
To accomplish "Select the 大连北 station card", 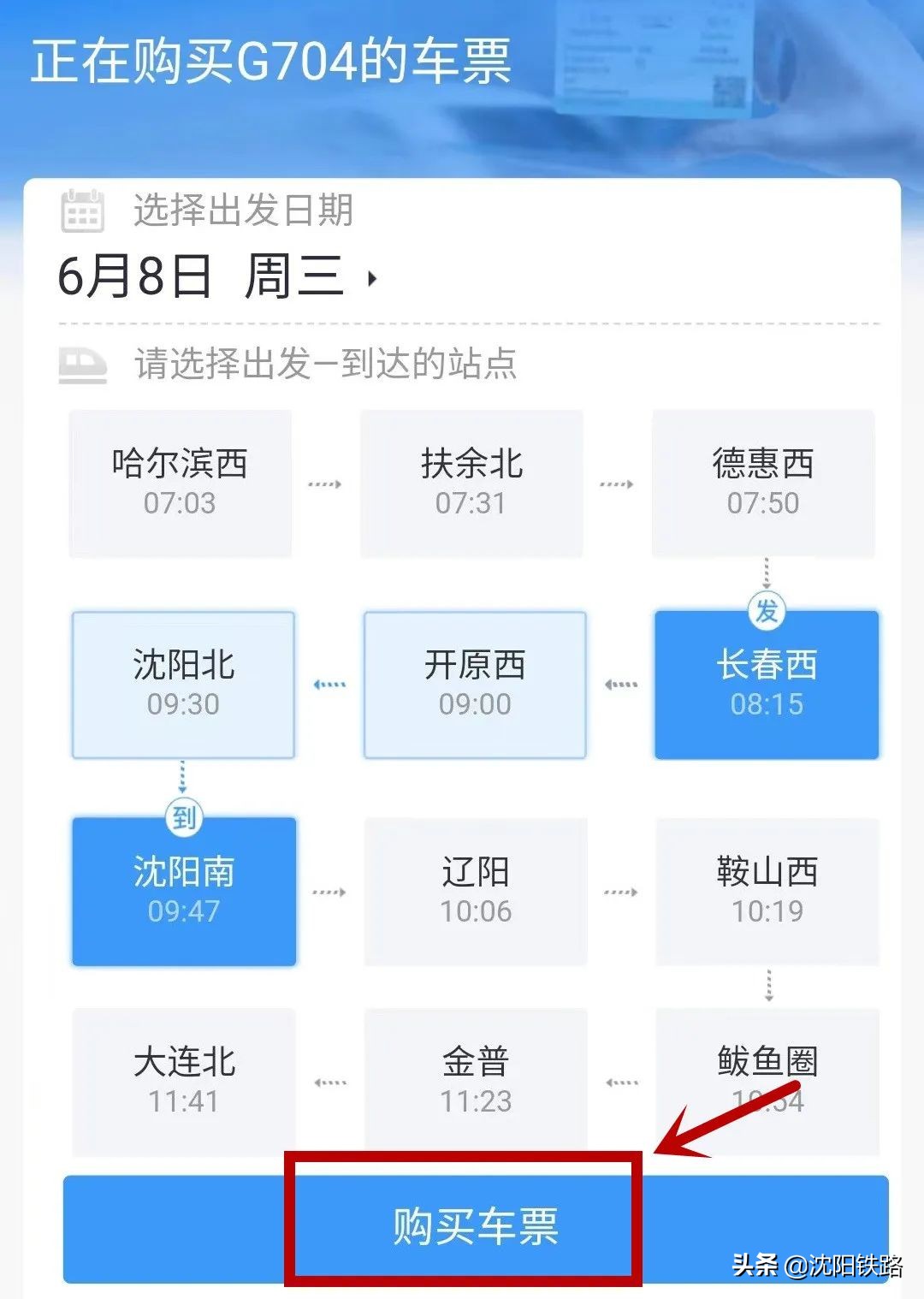I will (182, 1080).
